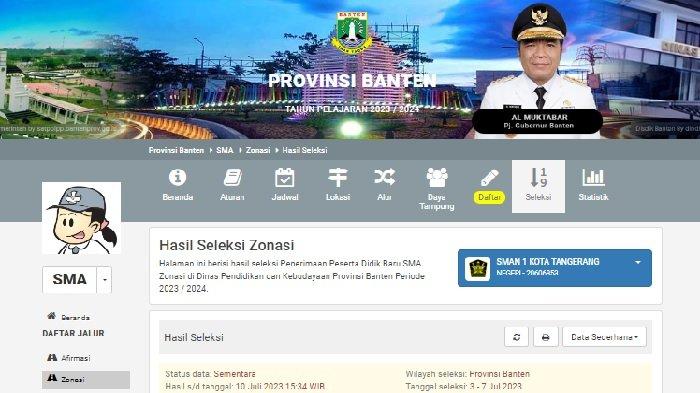Open the Aturan rules tab

(232, 185)
